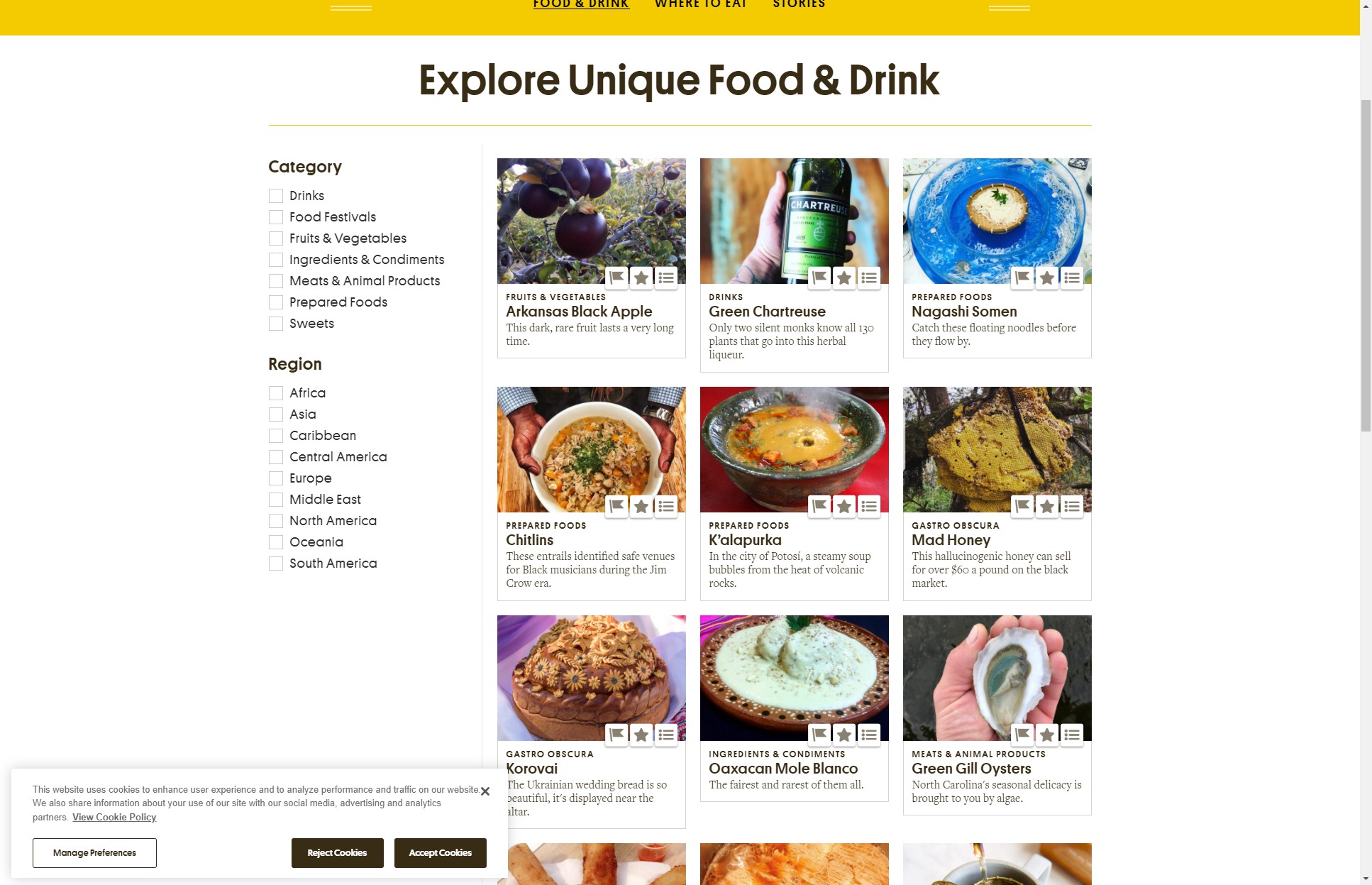Viewport: 1372px width, 885px height.
Task: Select the Sweets category checkbox
Action: pyautogui.click(x=276, y=324)
